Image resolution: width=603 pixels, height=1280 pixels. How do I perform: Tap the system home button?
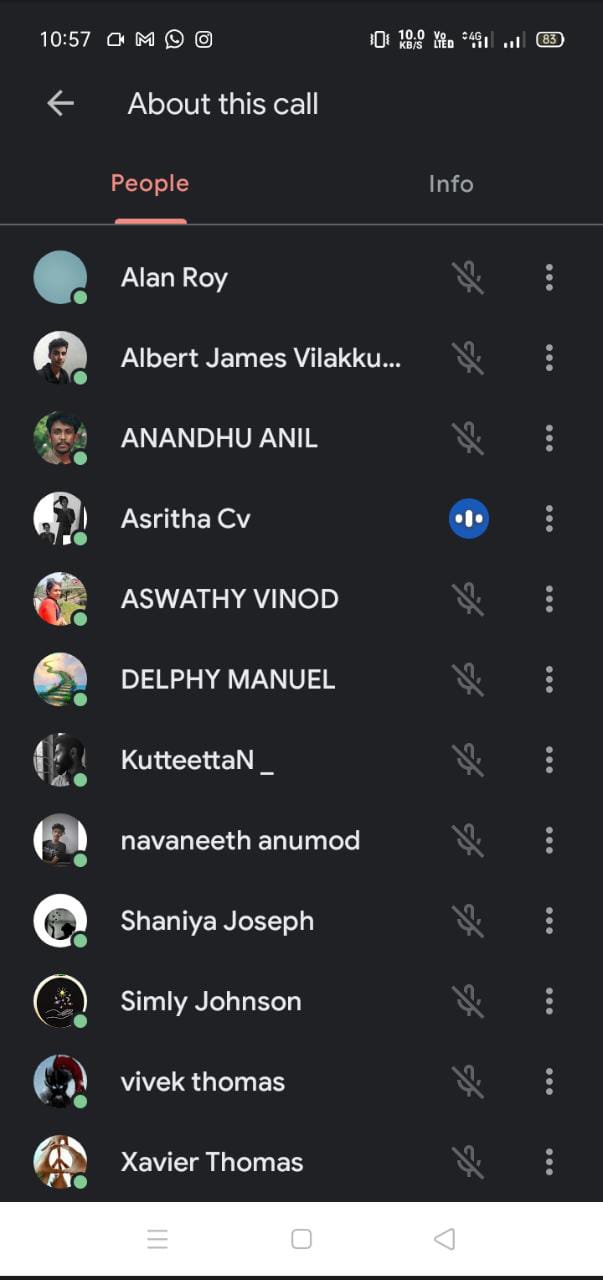pyautogui.click(x=301, y=1240)
